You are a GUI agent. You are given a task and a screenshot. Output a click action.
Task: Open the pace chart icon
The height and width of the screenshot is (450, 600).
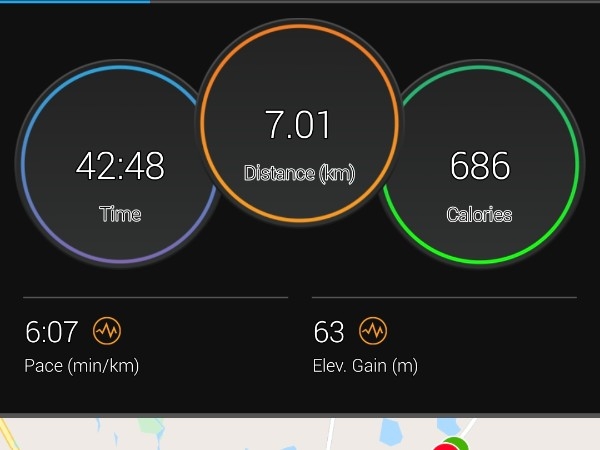107,330
